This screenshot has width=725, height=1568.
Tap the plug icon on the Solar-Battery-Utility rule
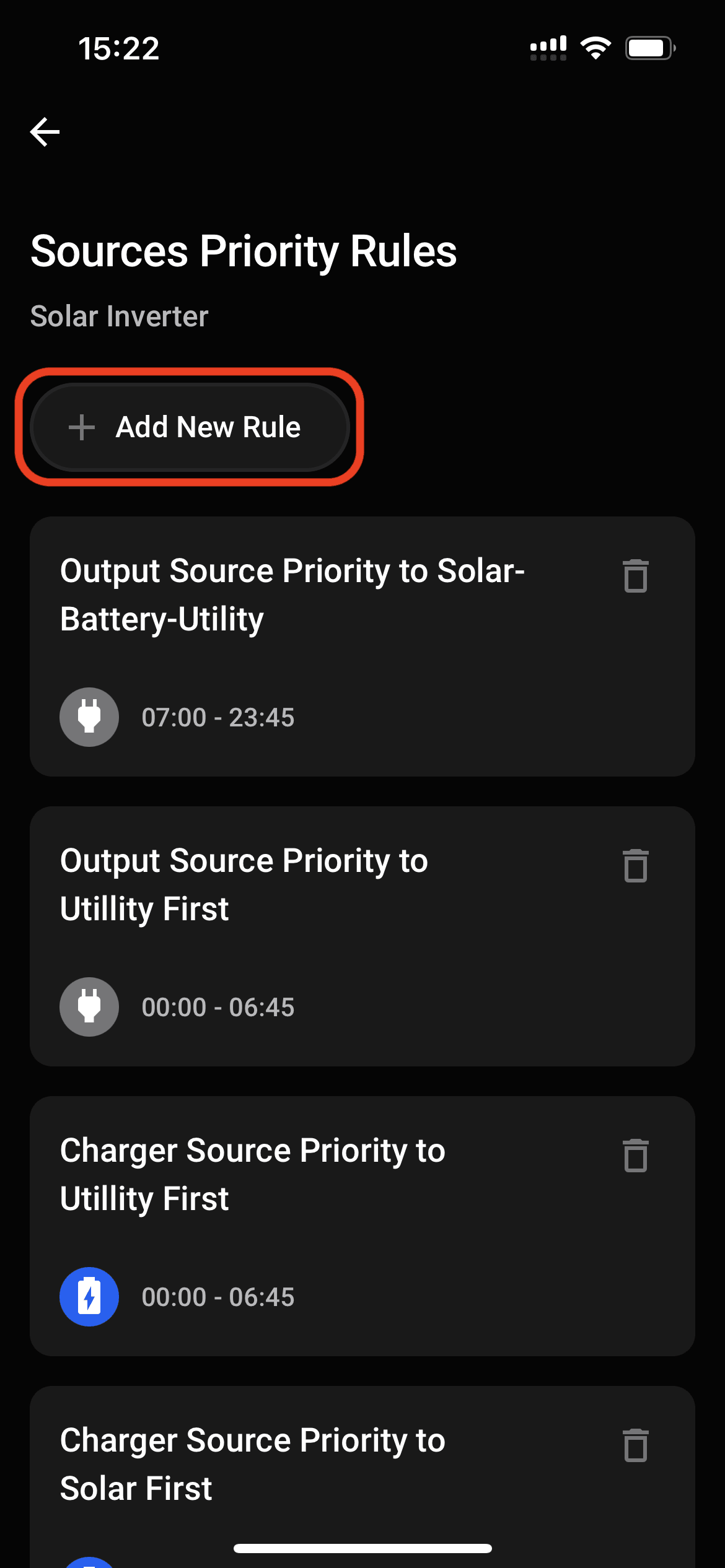[x=89, y=716]
